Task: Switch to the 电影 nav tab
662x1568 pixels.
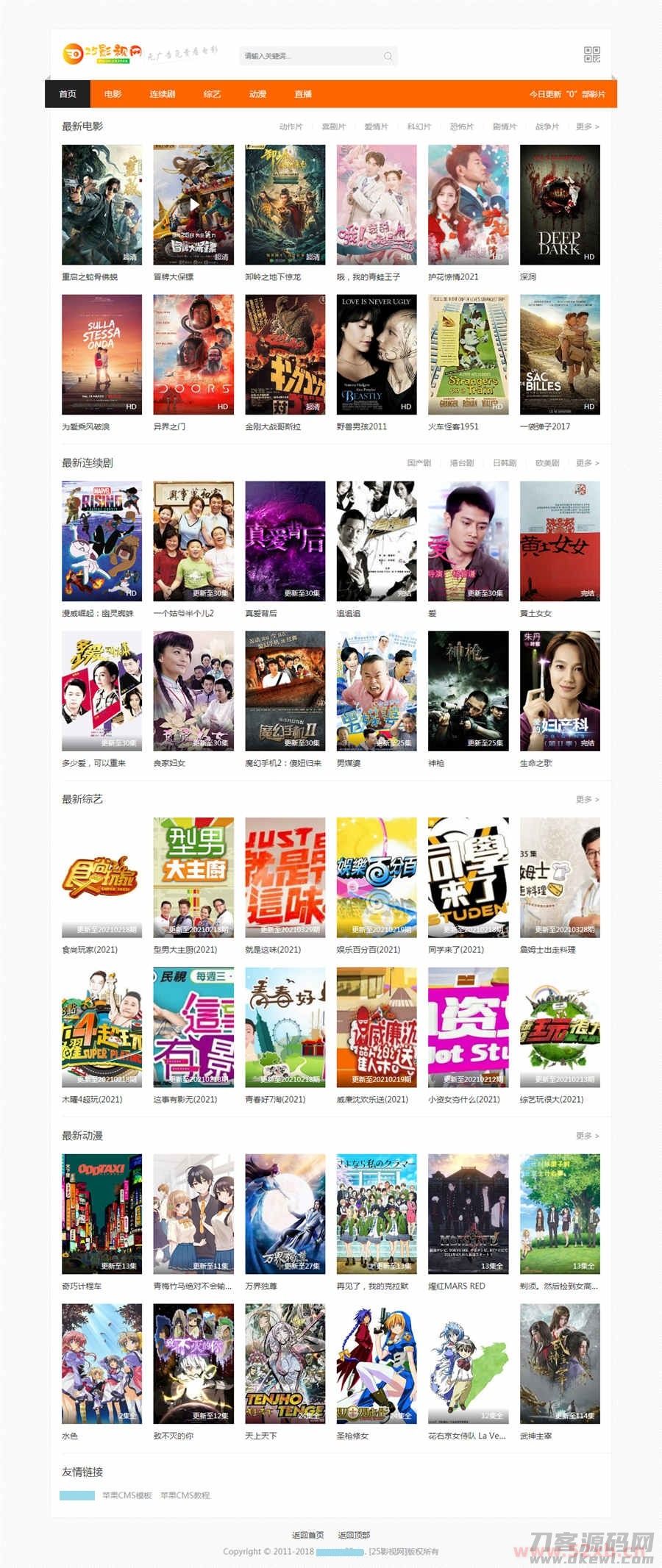Action: (x=113, y=94)
